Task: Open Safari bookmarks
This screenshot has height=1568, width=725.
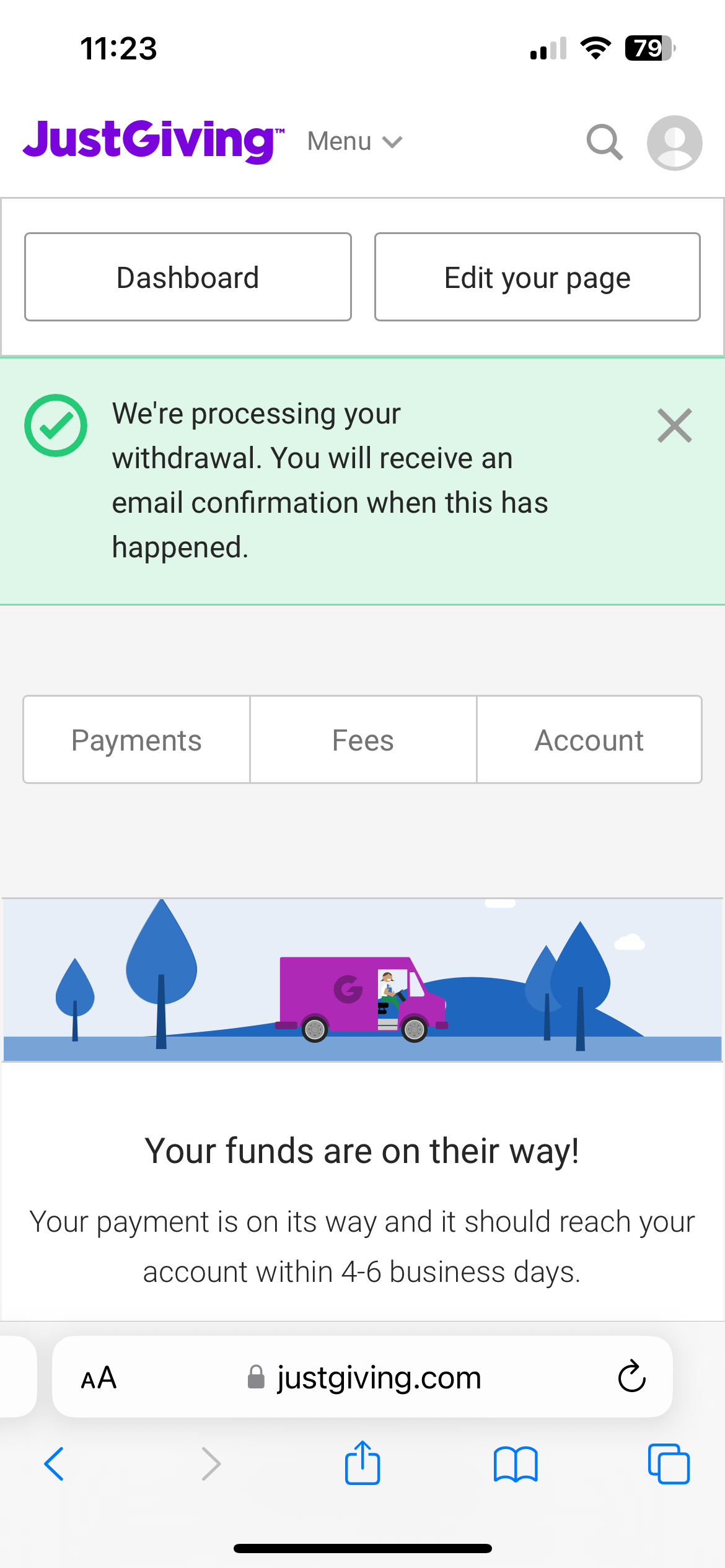Action: pos(516,1464)
